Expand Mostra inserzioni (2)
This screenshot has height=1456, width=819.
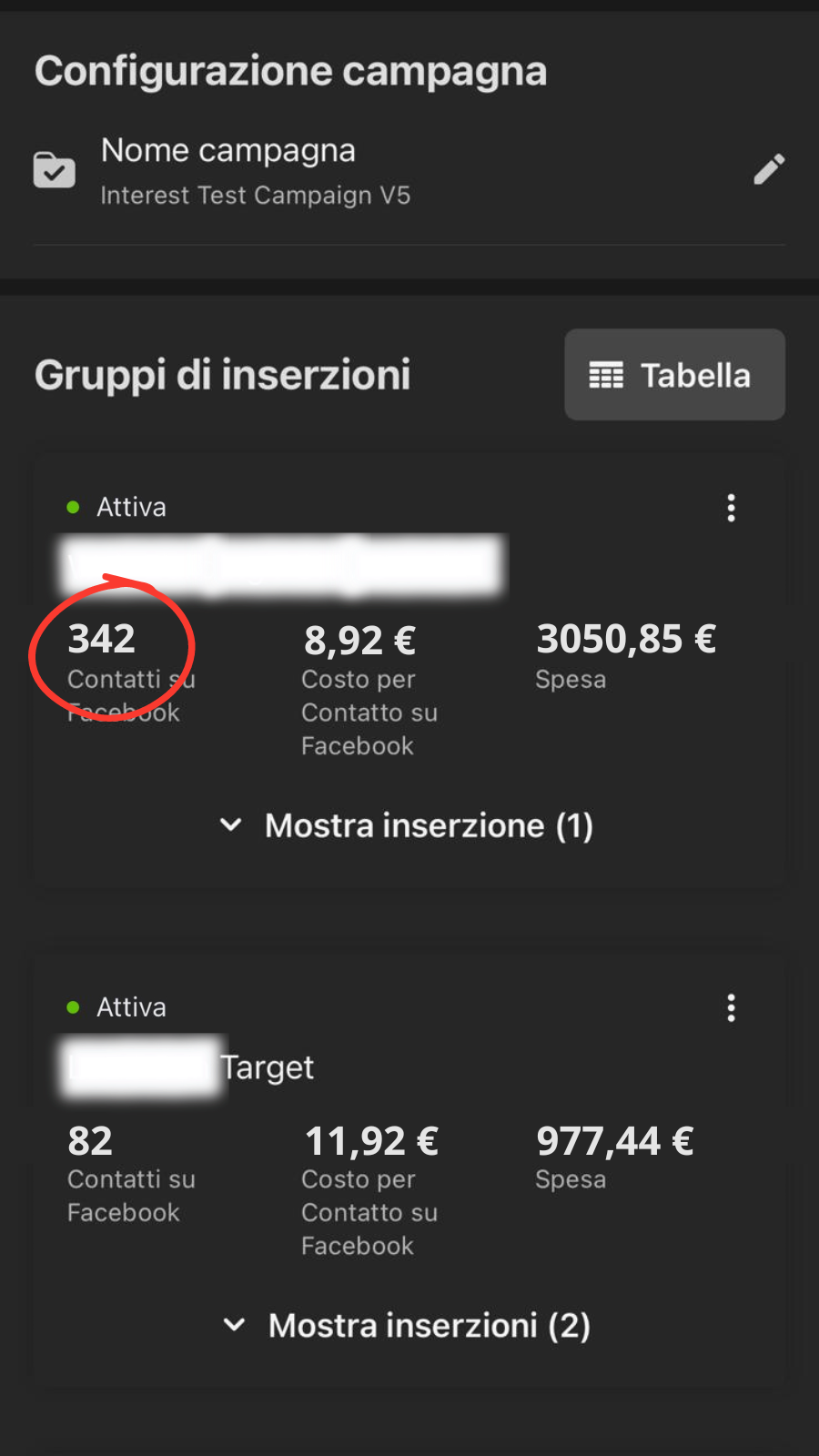pyautogui.click(x=407, y=1326)
